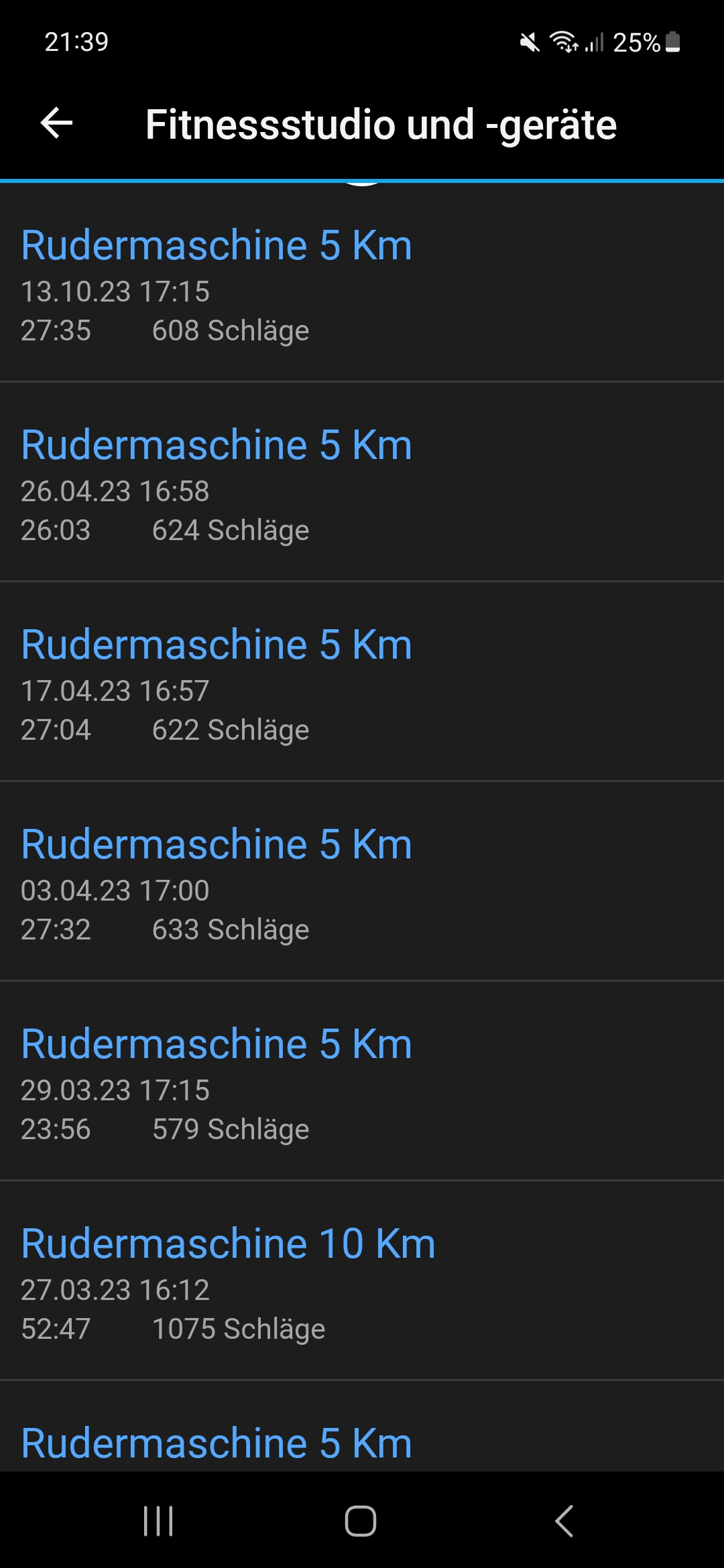This screenshot has width=724, height=1568.
Task: Open the recent apps overview
Action: (158, 1520)
